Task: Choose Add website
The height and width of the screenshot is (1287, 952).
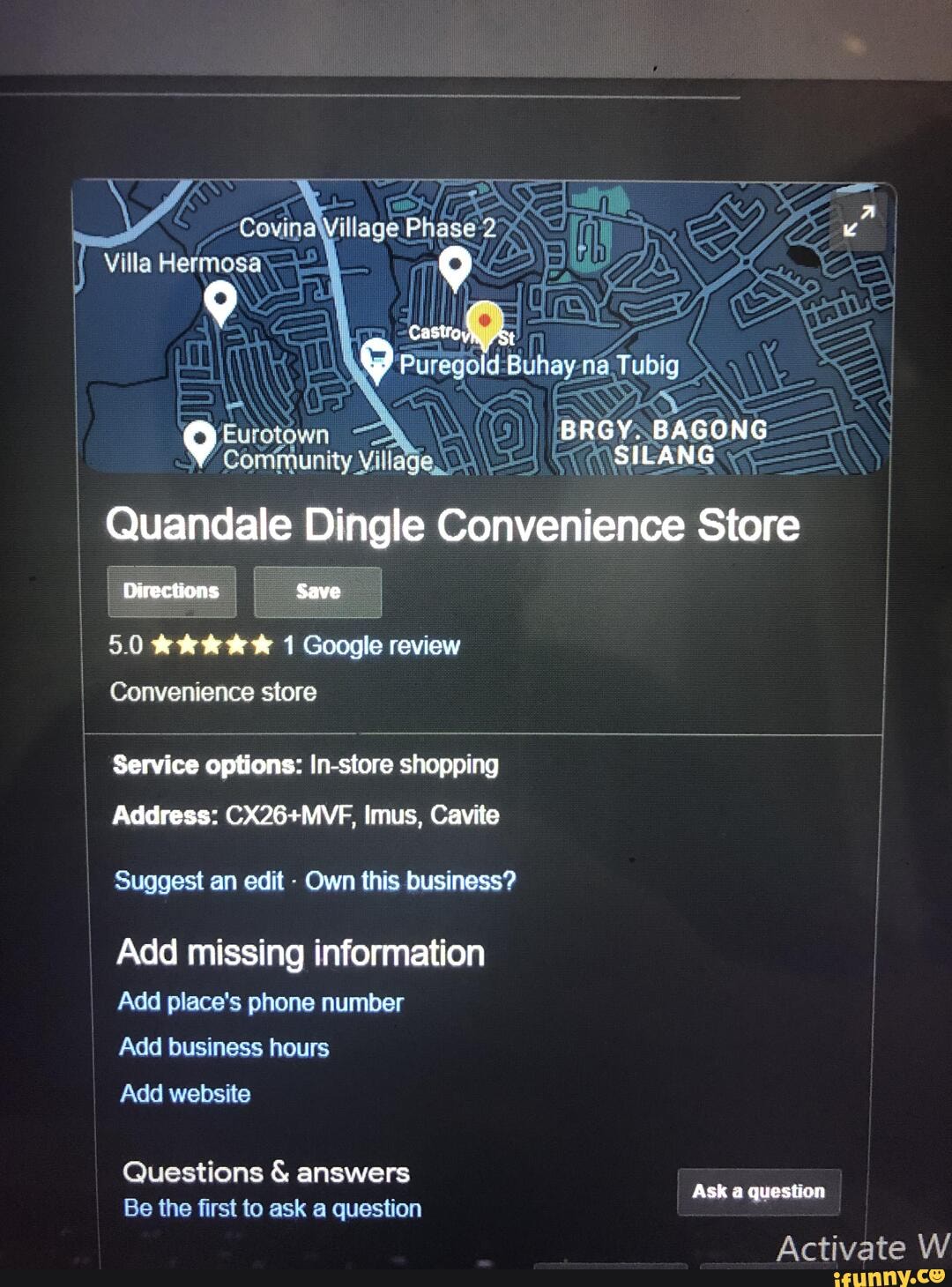Action: 186,1094
